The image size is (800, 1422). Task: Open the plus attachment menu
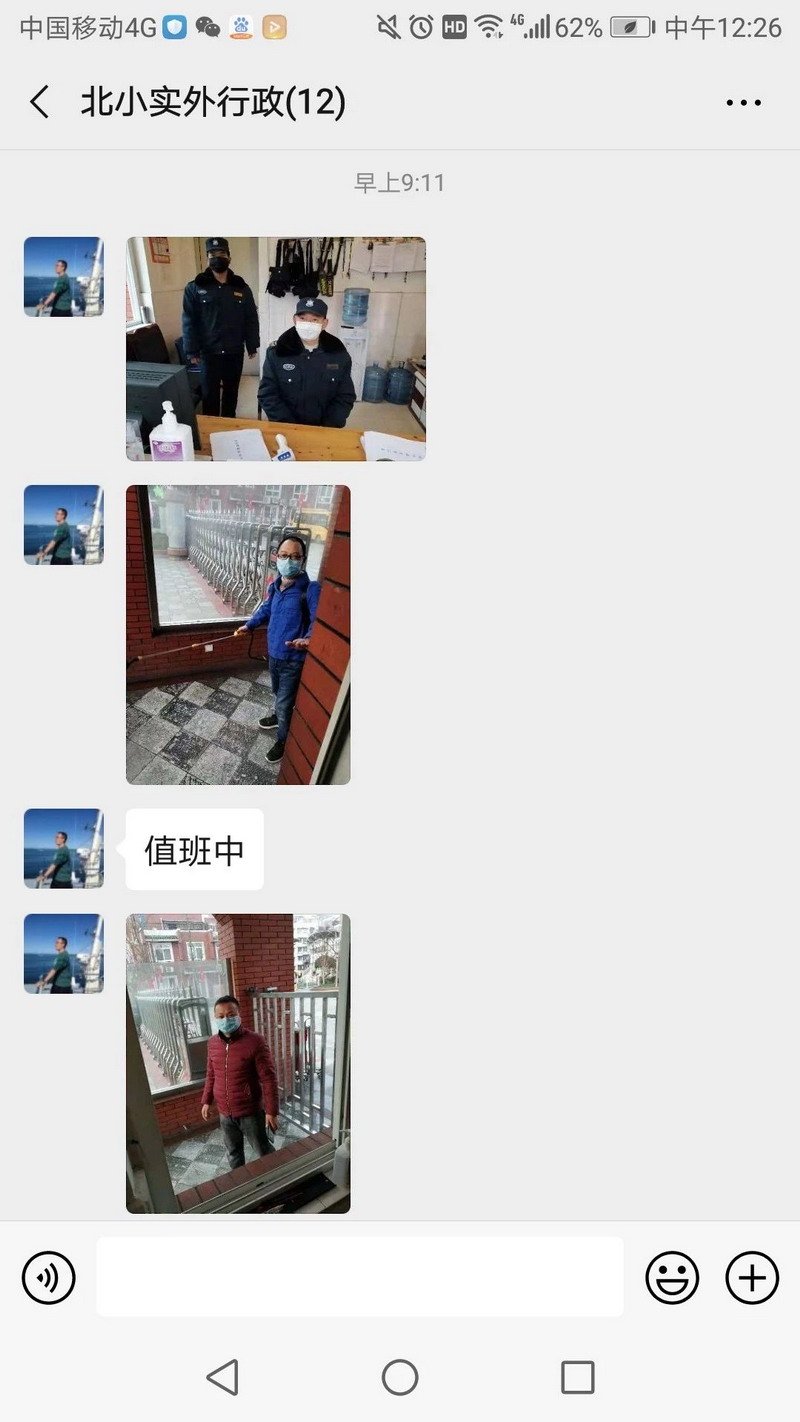click(752, 1277)
